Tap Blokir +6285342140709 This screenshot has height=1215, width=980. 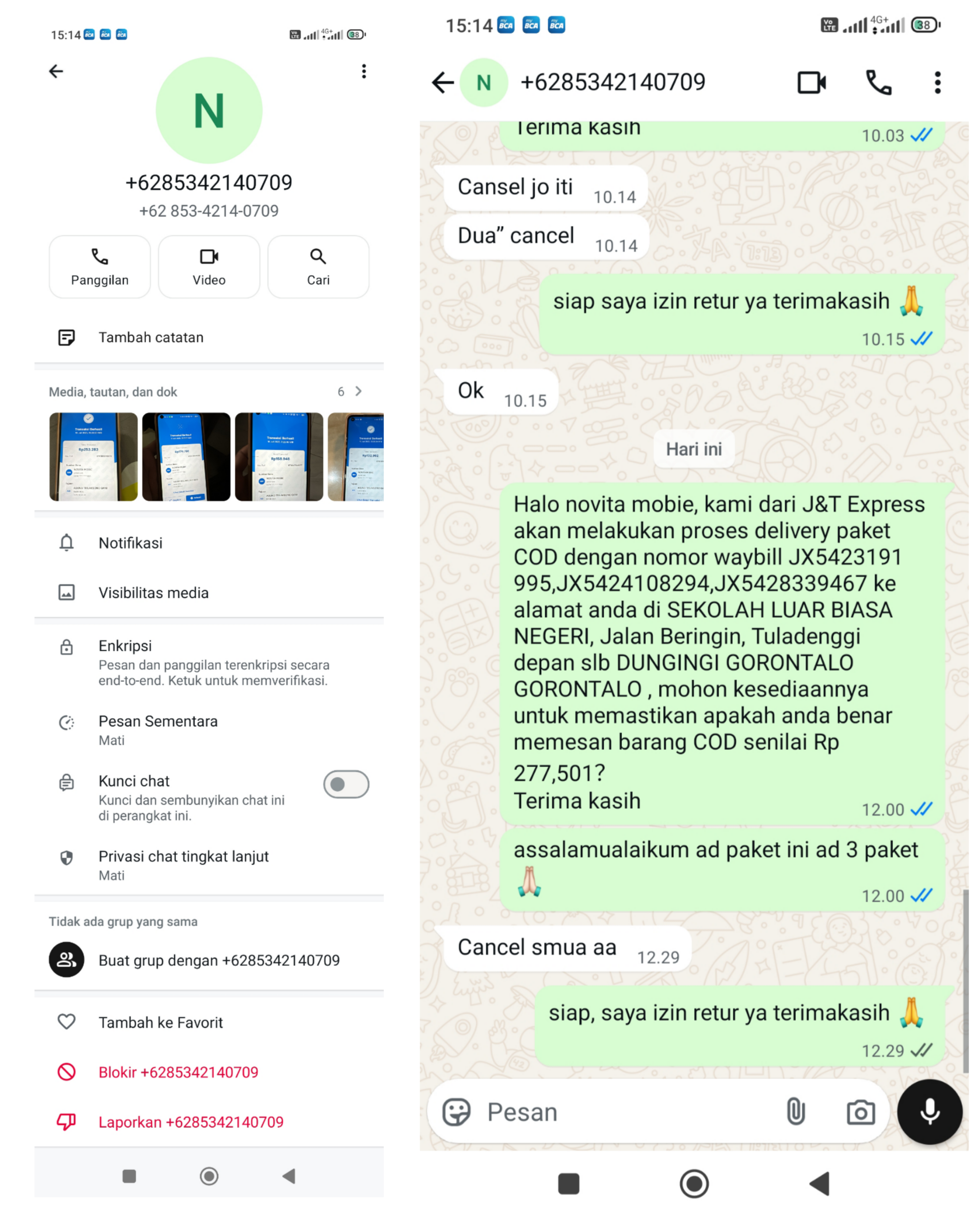[x=209, y=1072]
